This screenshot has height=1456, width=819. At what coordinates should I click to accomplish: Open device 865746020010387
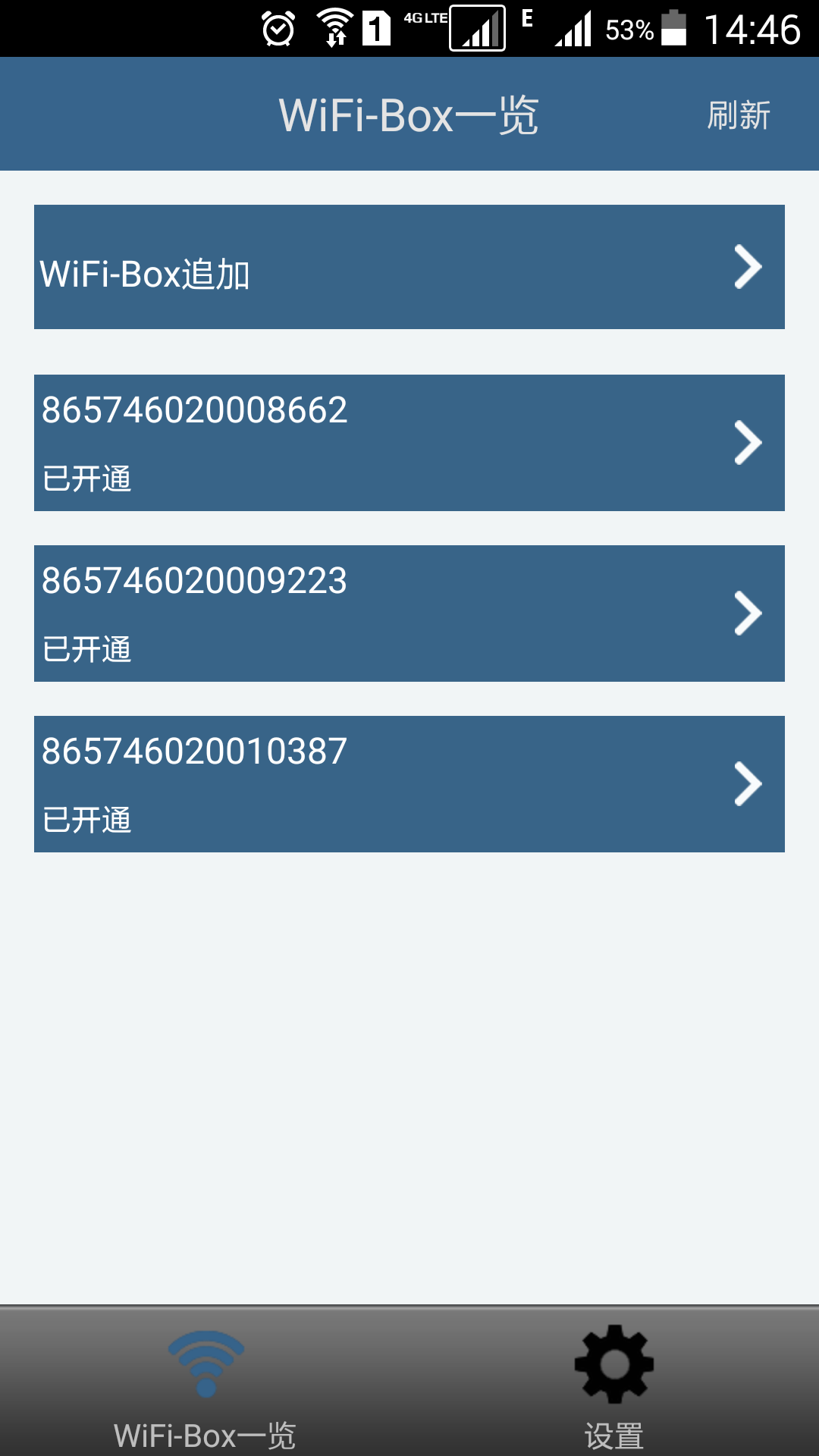(409, 784)
